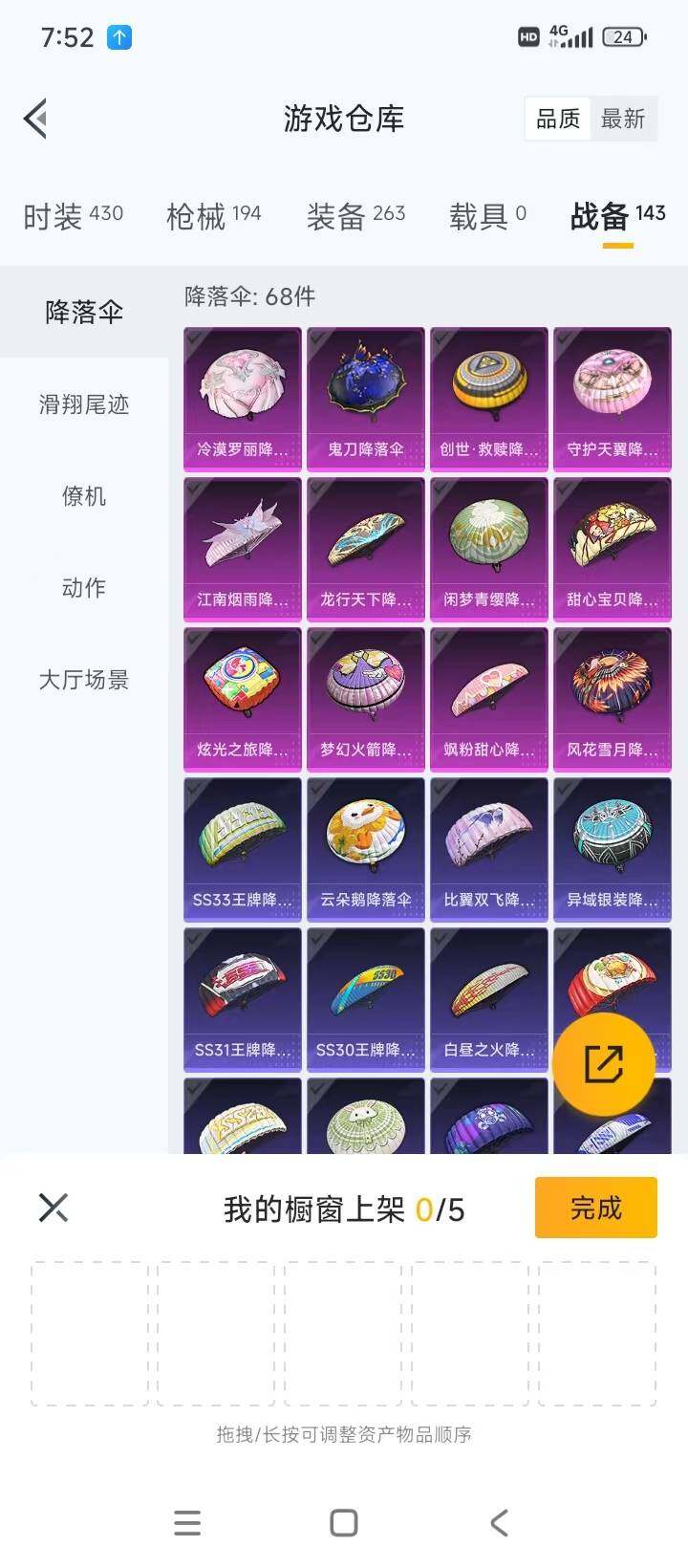This screenshot has width=688, height=1568.
Task: Tap the back arrow at top left
Action: coord(36,118)
